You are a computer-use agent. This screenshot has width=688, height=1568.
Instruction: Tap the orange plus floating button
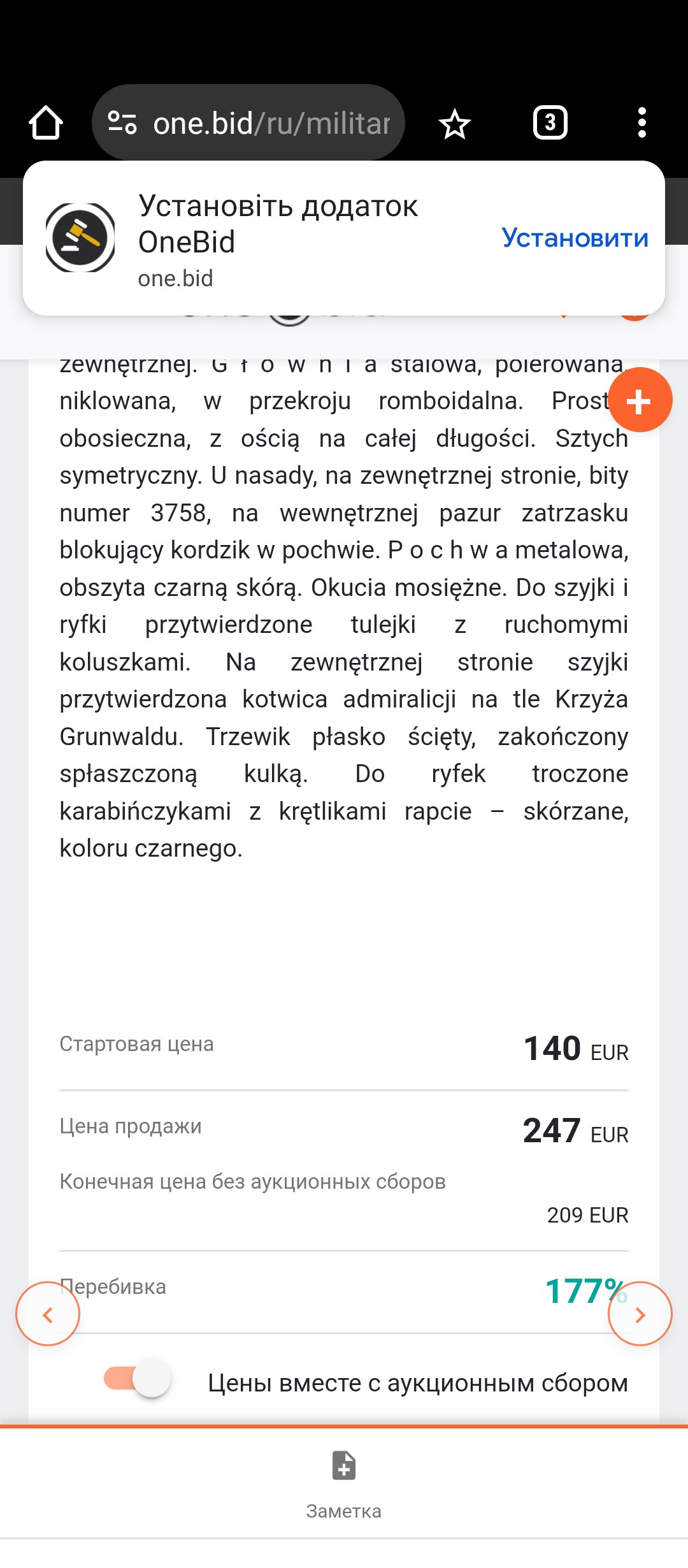(640, 400)
